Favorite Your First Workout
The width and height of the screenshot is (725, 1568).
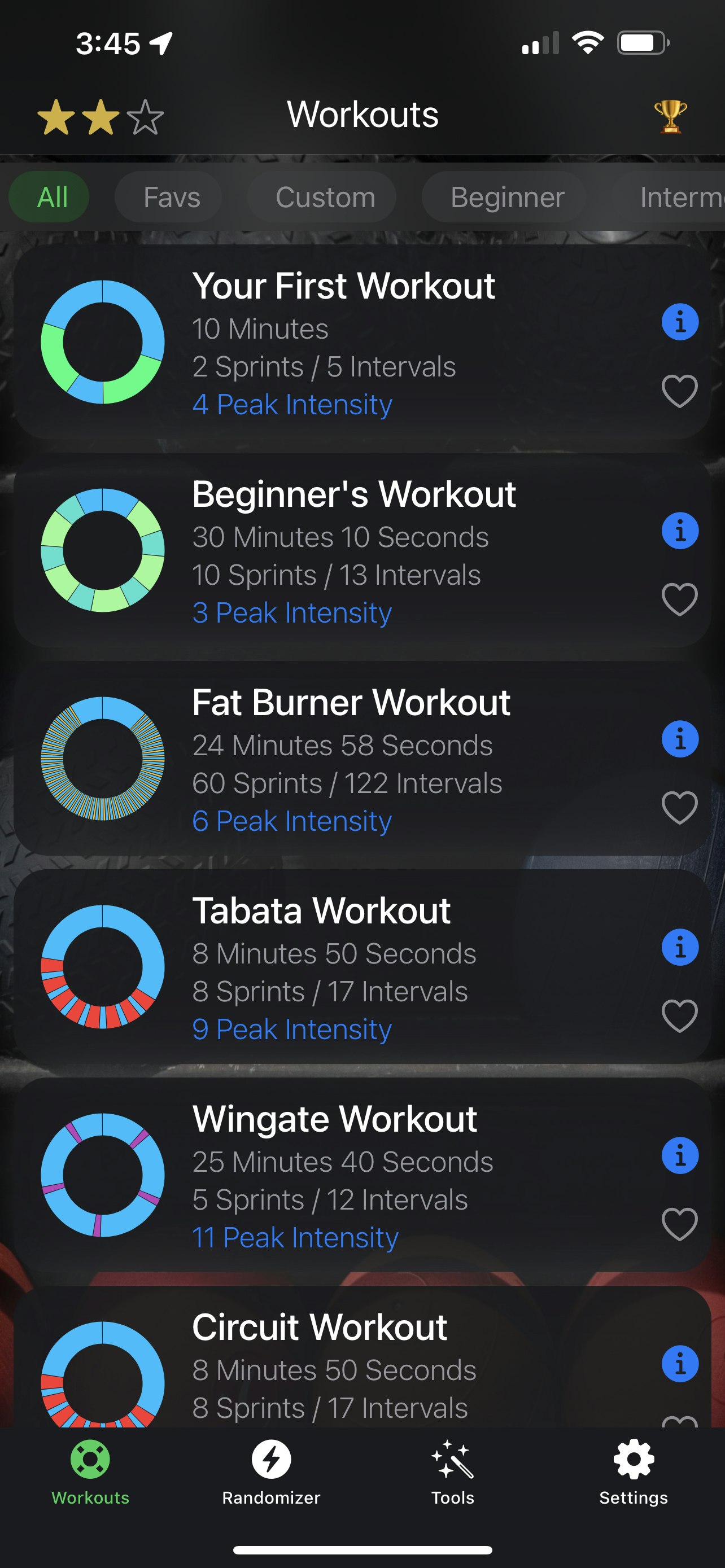click(x=679, y=390)
